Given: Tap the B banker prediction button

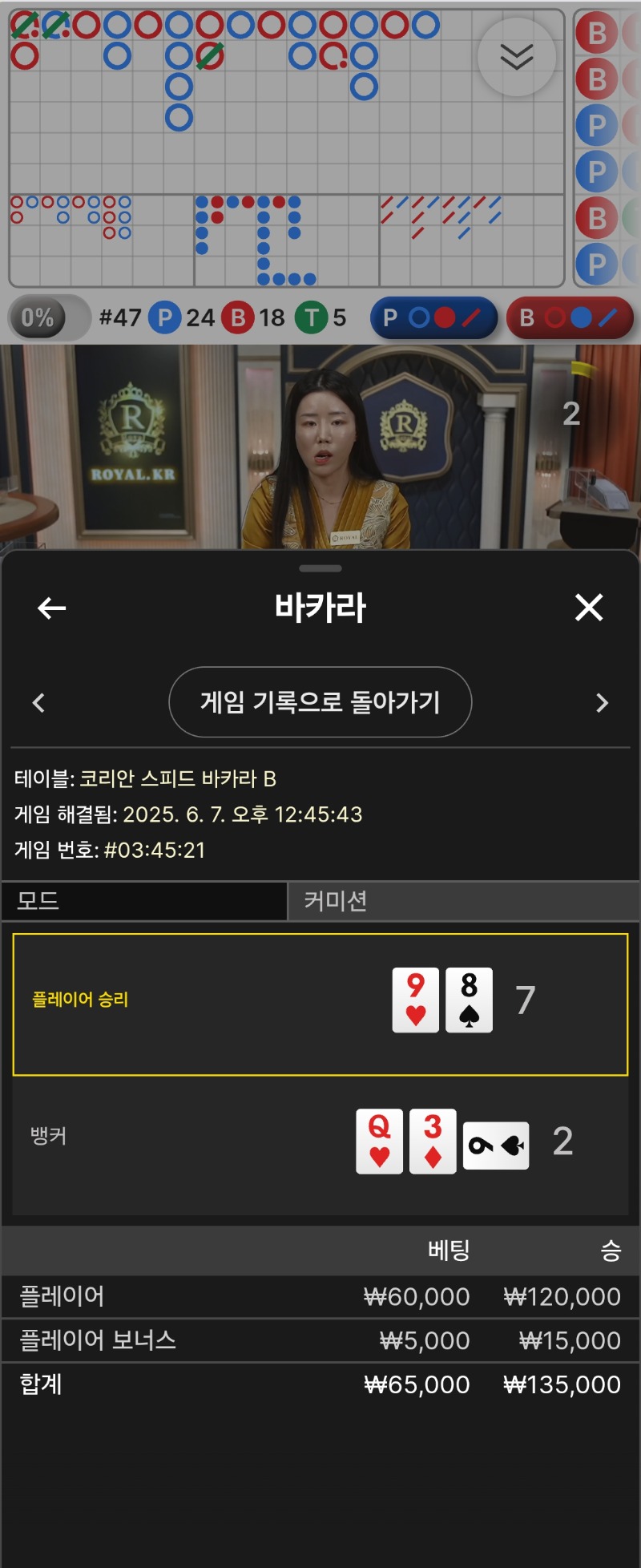Looking at the screenshot, I should [570, 318].
